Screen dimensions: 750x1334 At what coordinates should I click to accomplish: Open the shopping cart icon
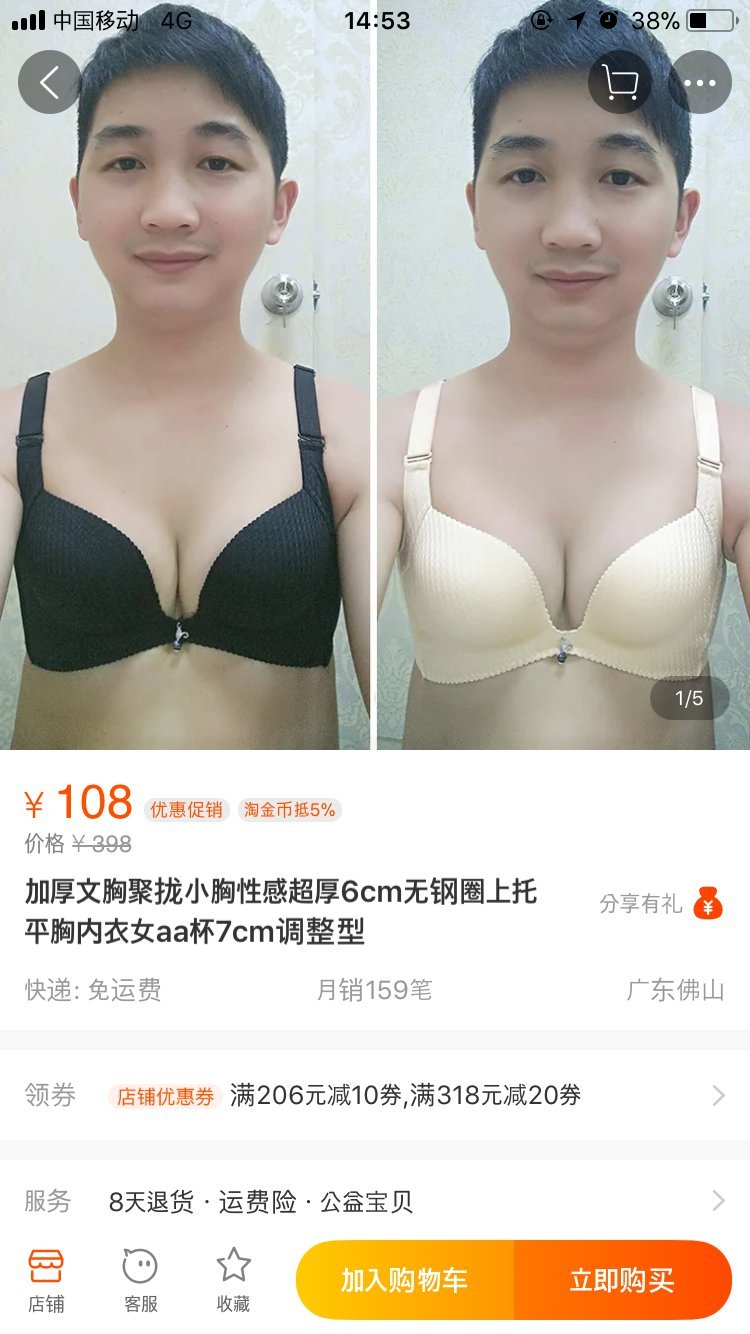tap(620, 82)
